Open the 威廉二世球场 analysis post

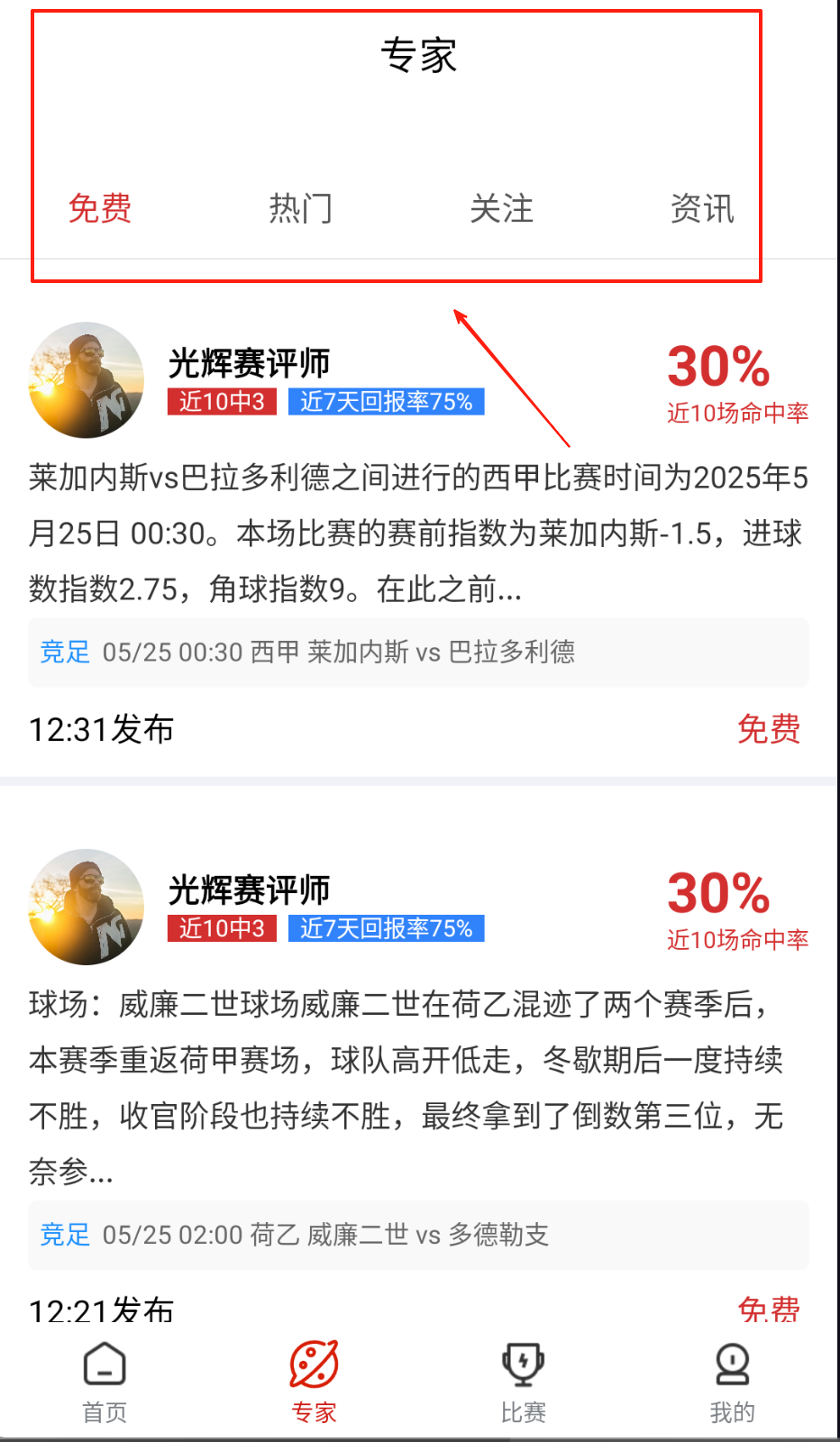pos(406,1087)
